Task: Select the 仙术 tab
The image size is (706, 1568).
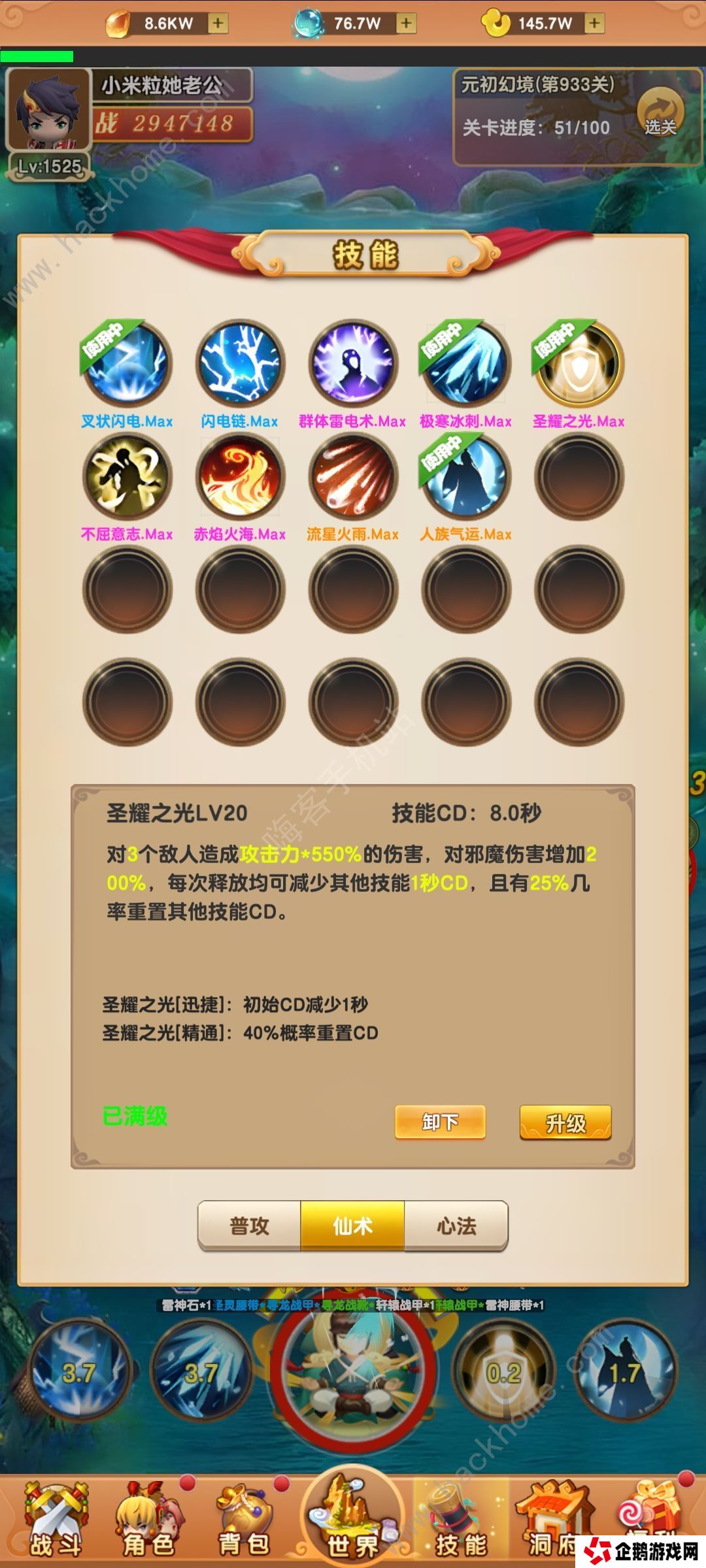Action: [352, 1226]
